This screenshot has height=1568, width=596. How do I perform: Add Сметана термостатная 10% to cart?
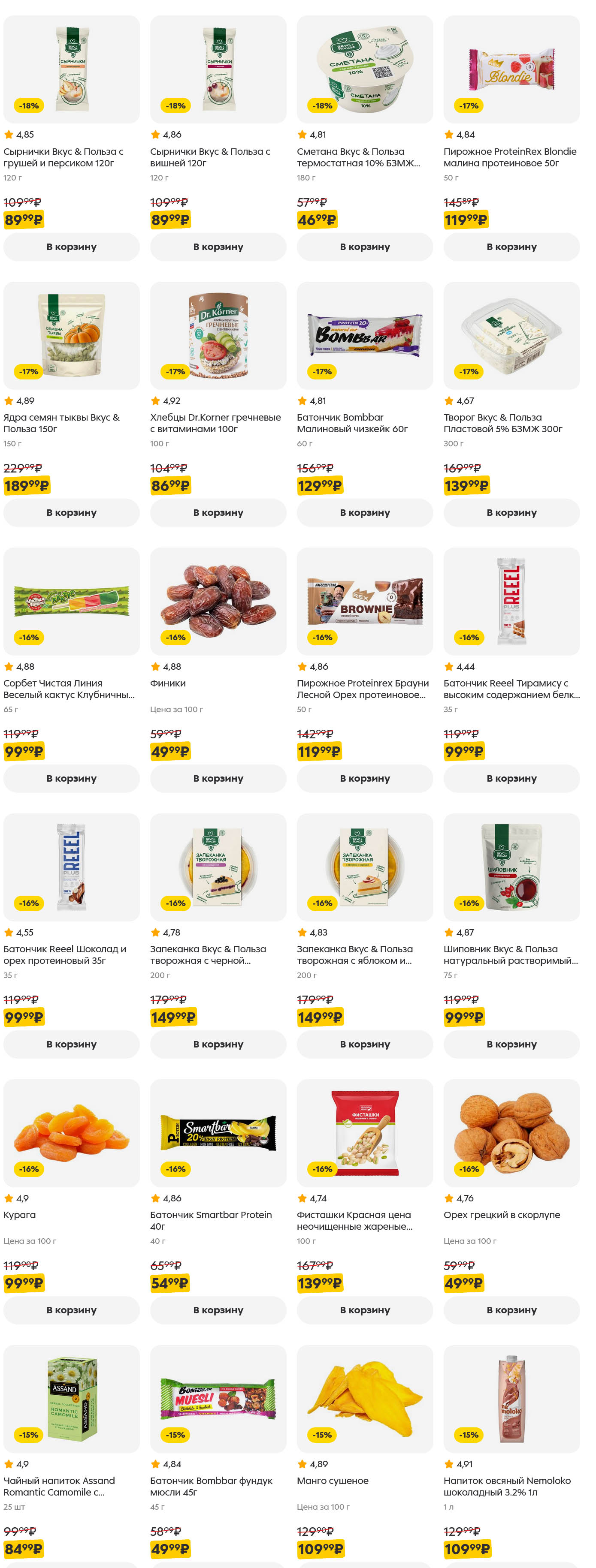tap(364, 247)
